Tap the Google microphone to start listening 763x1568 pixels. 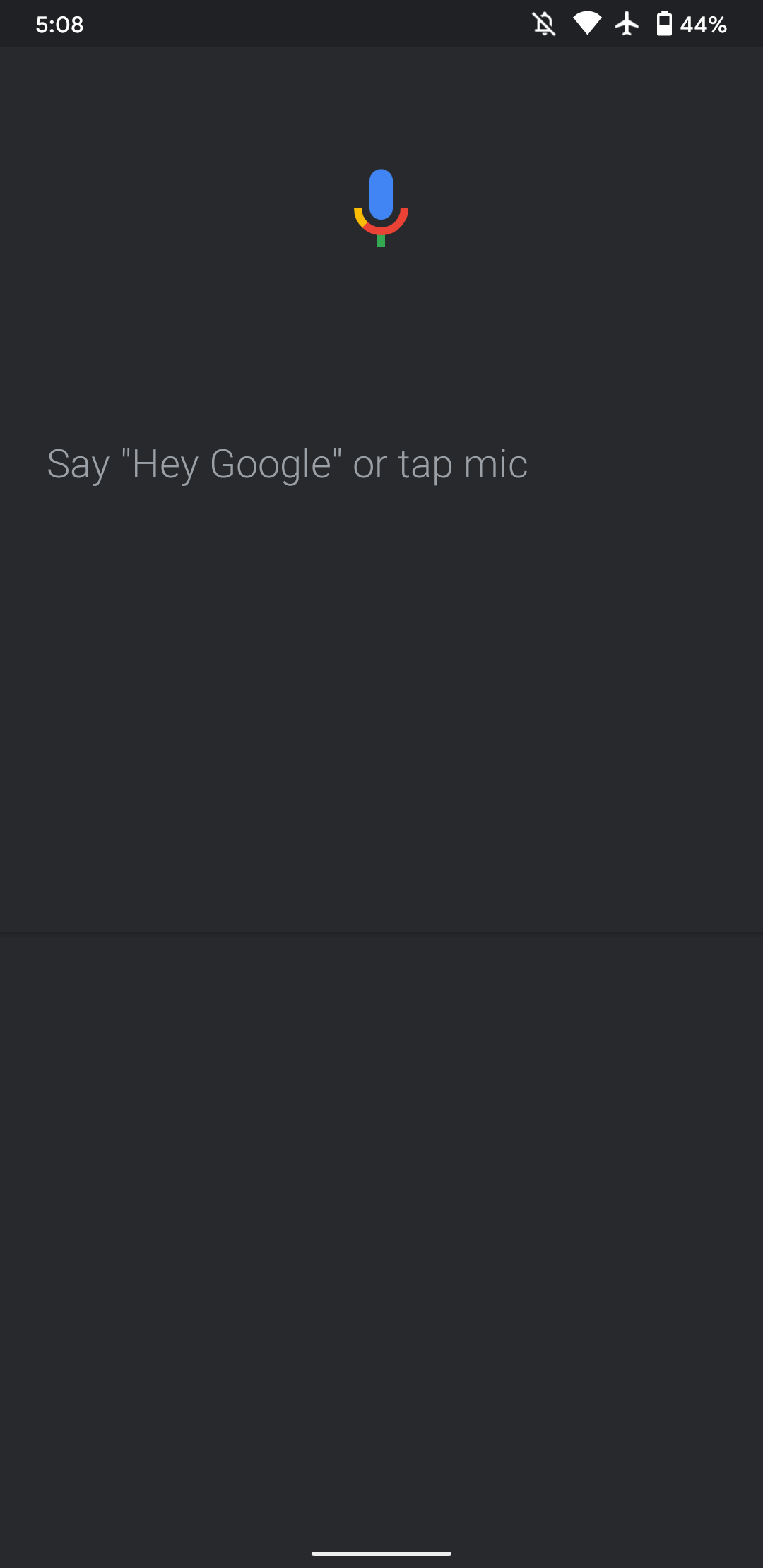pos(381,208)
